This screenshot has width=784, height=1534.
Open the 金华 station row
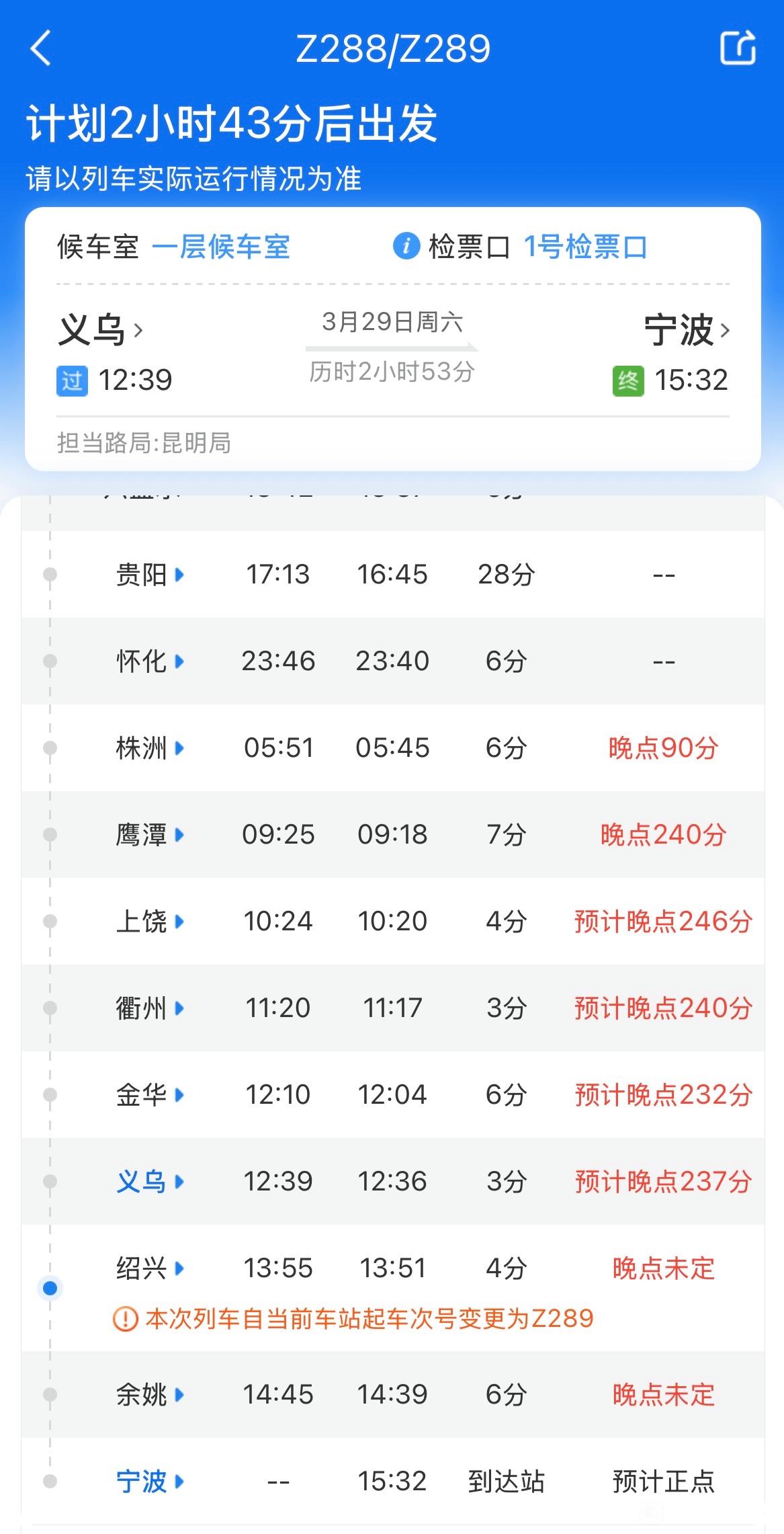point(393,1095)
